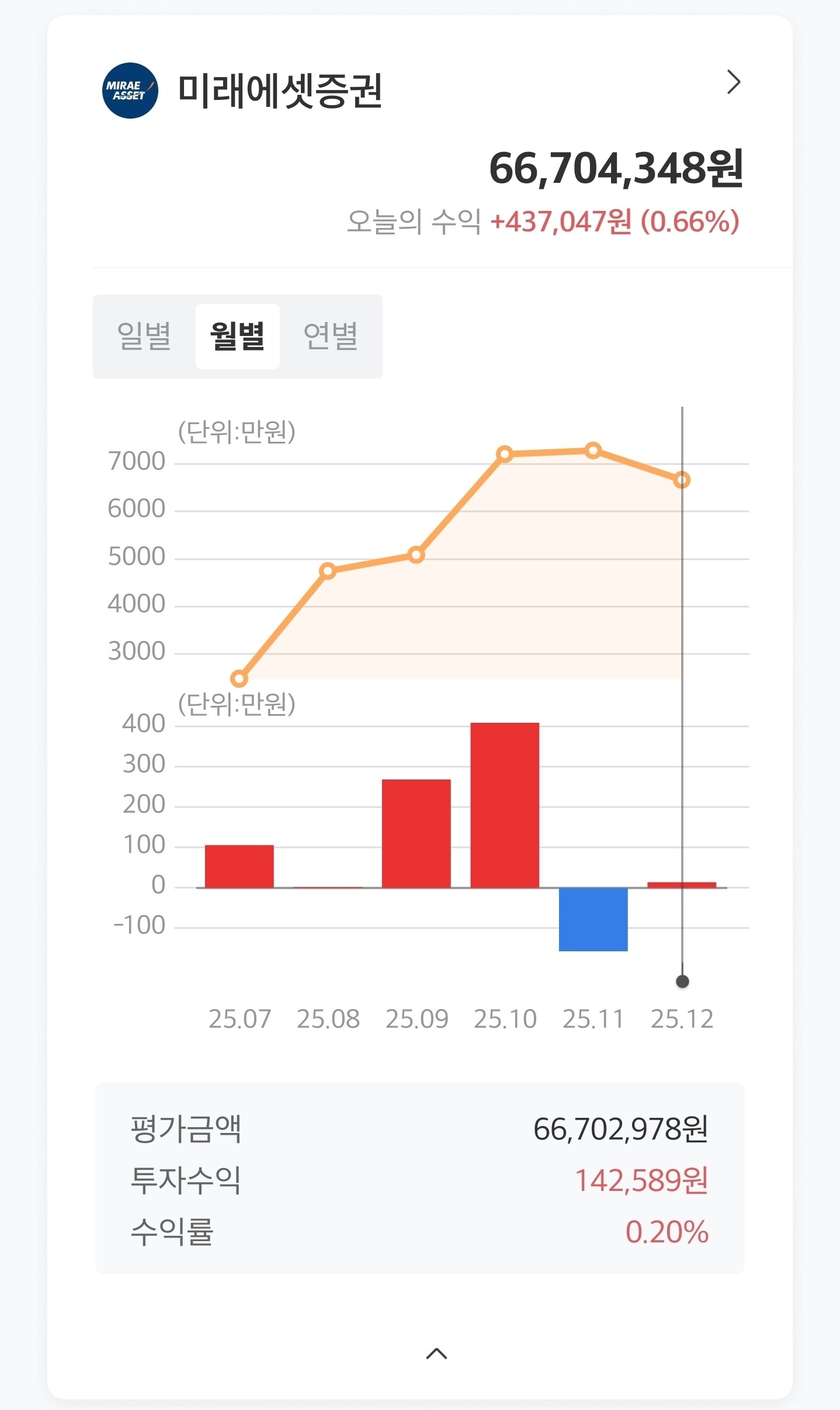Select the 25.09 profit bar
Viewport: 840px width, 1410px height.
click(x=416, y=833)
